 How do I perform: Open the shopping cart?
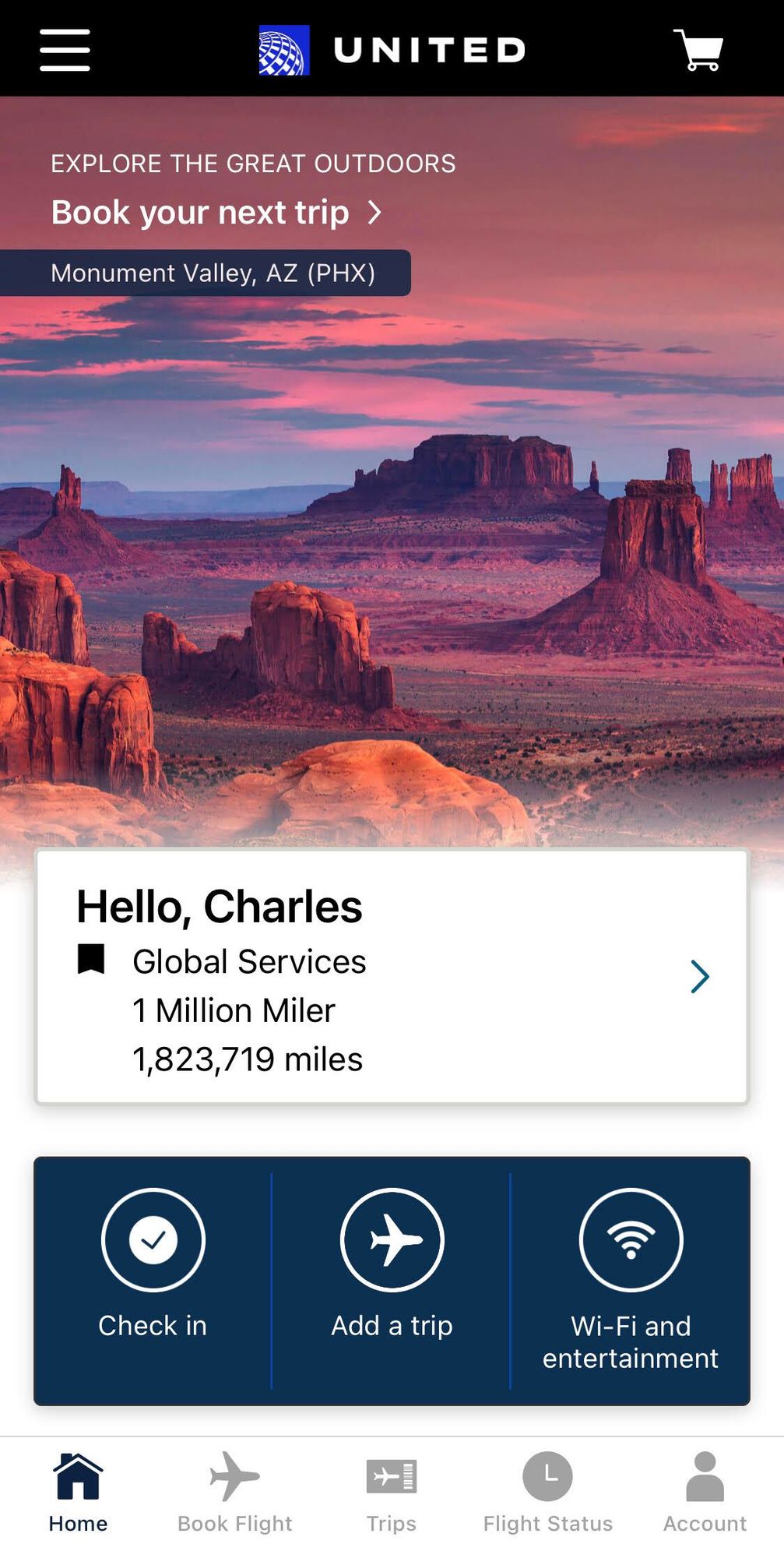coord(698,50)
